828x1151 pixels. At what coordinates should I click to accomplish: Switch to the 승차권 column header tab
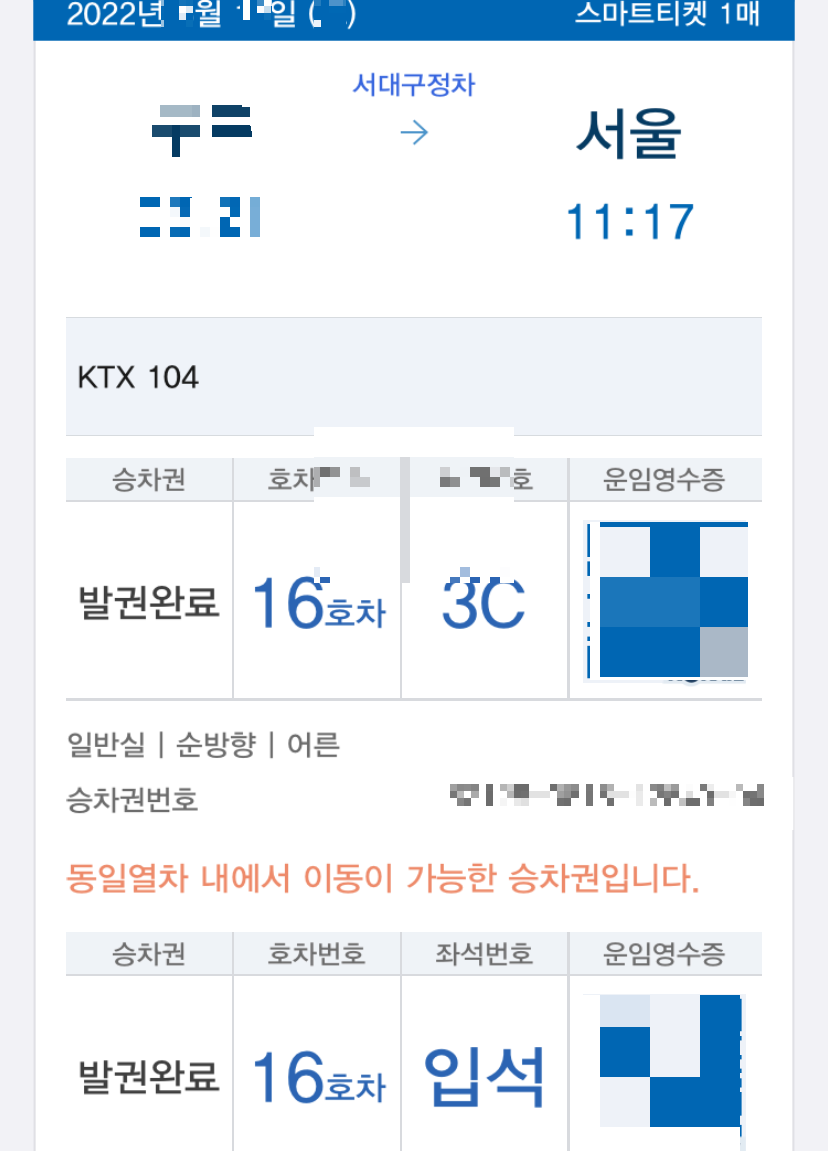pyautogui.click(x=148, y=479)
